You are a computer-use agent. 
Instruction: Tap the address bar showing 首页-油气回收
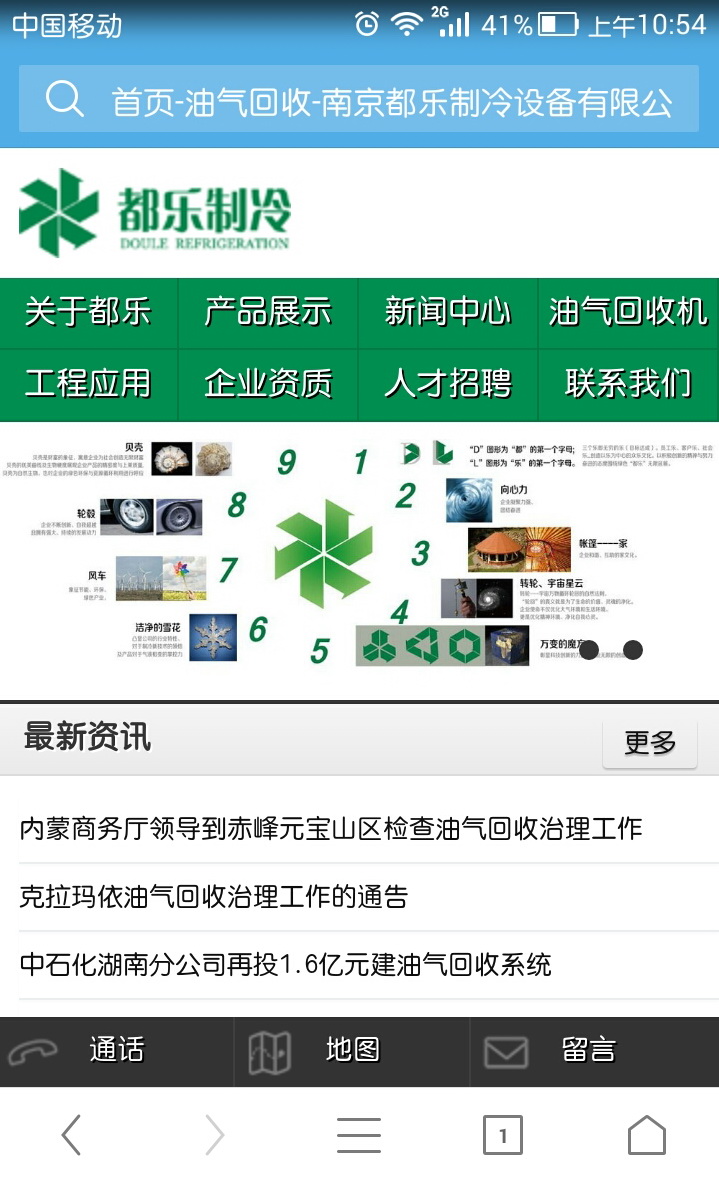point(390,100)
